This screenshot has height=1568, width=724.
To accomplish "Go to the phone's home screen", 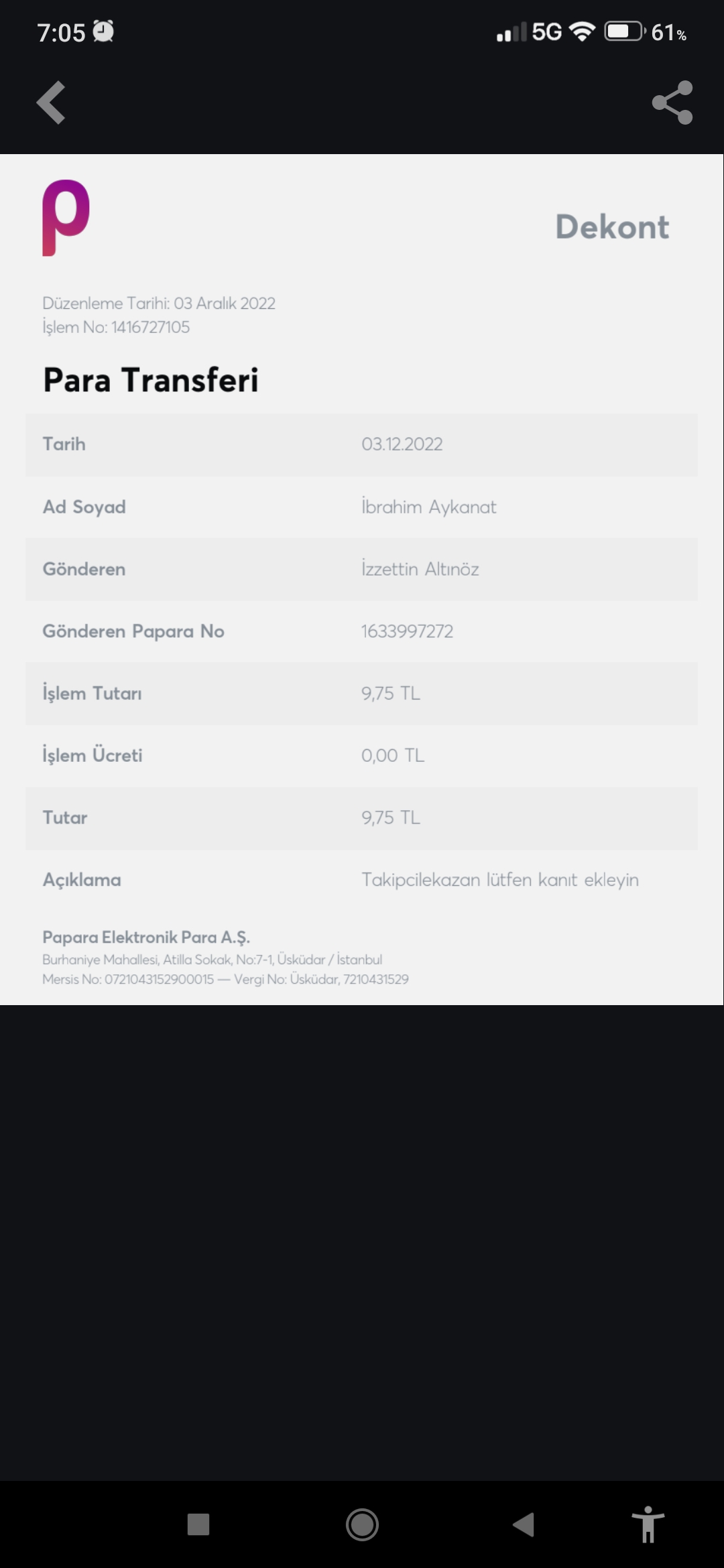I will coord(362,1524).
